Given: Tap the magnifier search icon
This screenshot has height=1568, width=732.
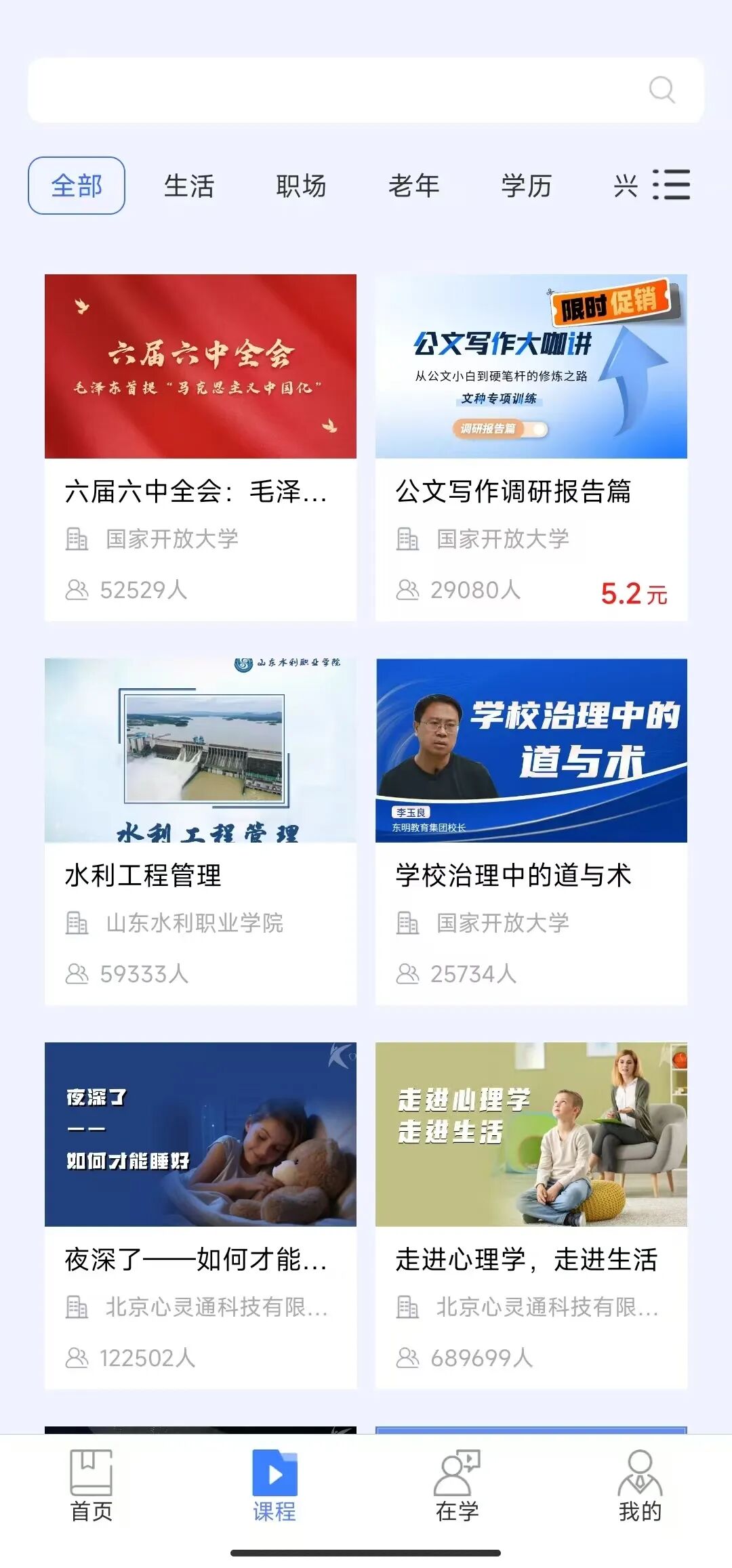Looking at the screenshot, I should click(x=662, y=90).
